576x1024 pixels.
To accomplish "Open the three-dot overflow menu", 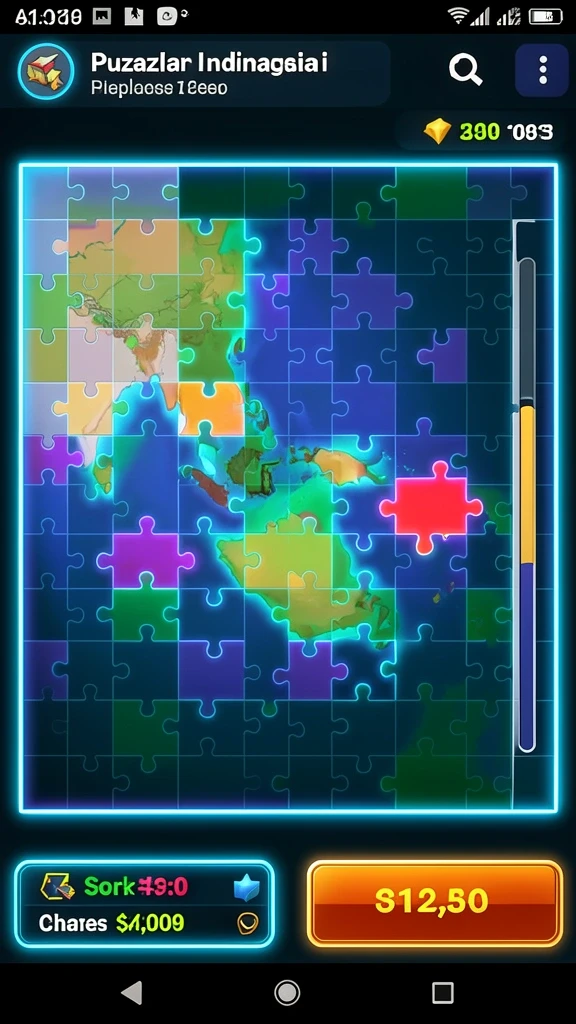I will pos(542,70).
